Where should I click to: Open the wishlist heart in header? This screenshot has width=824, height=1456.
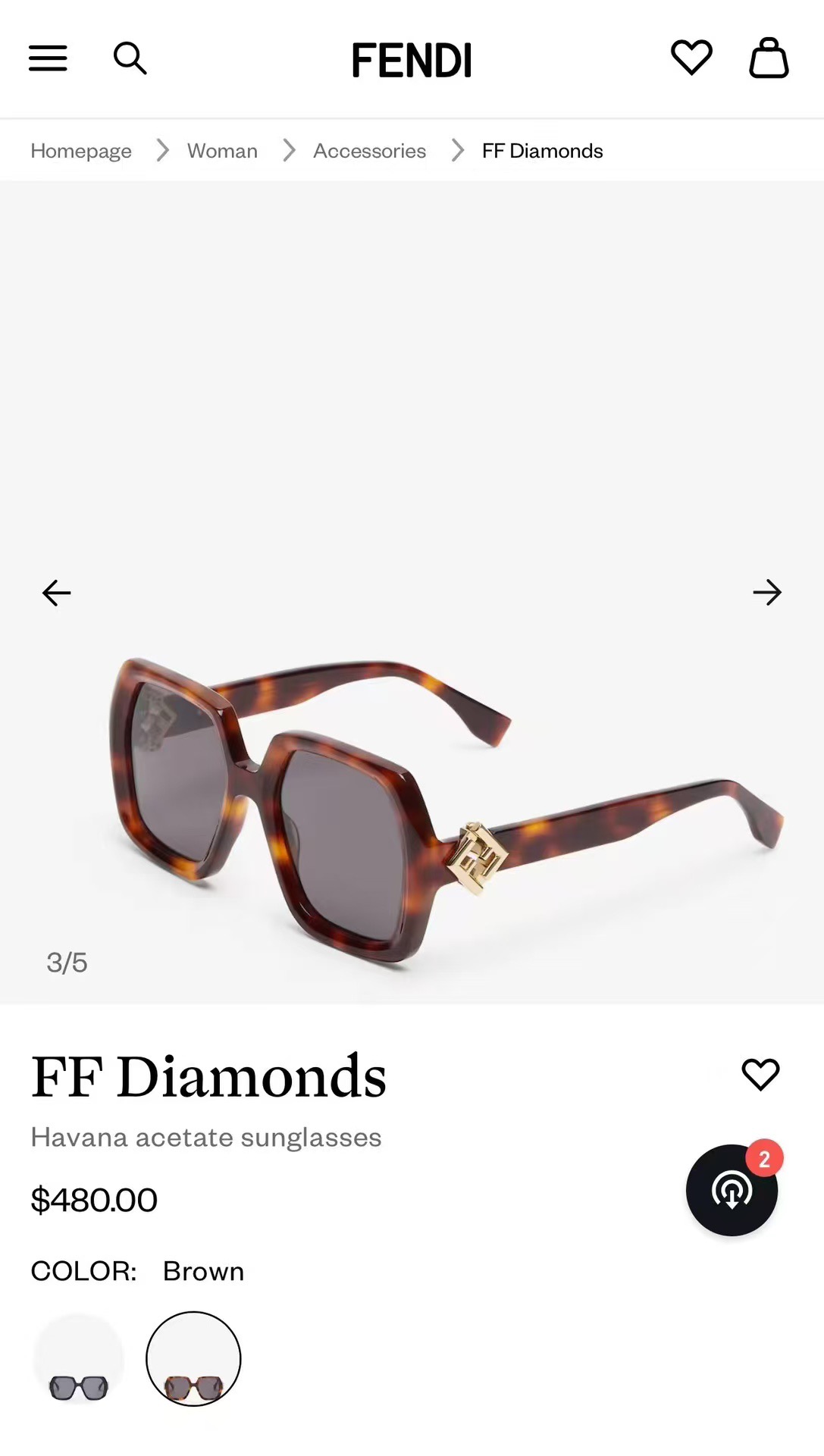pos(691,58)
